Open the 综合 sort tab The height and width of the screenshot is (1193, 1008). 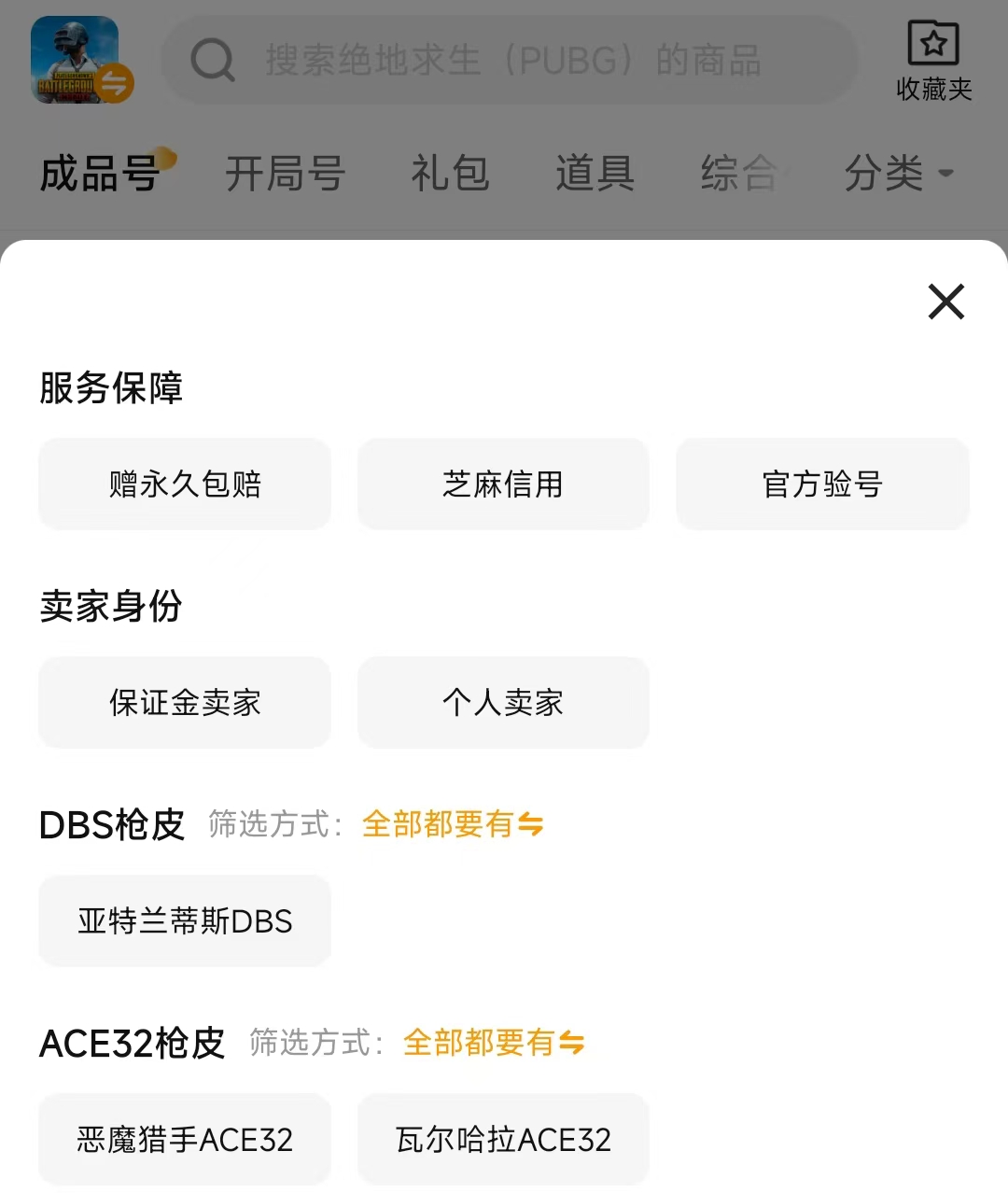point(739,174)
